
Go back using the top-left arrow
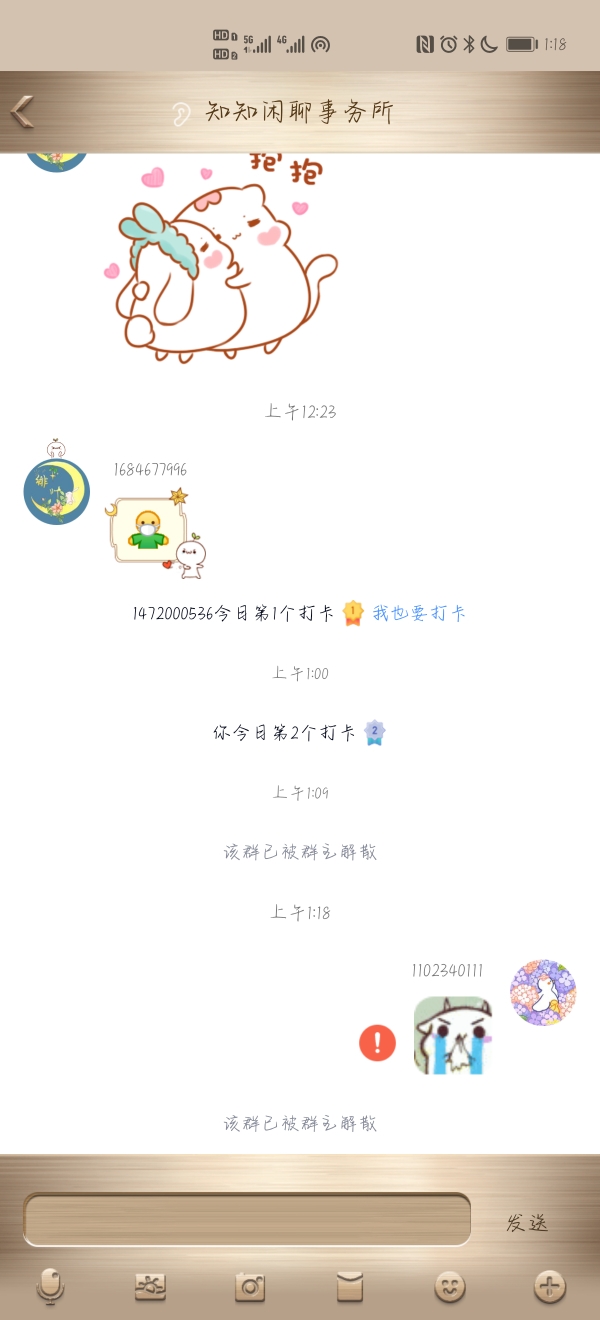[23, 111]
